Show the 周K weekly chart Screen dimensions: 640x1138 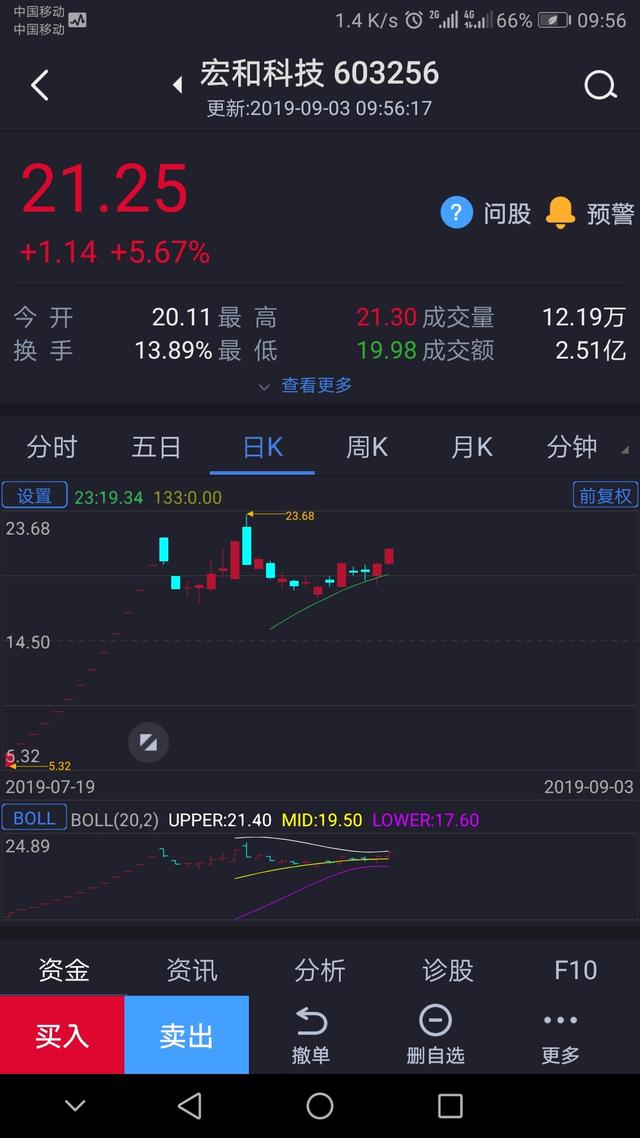pyautogui.click(x=366, y=447)
